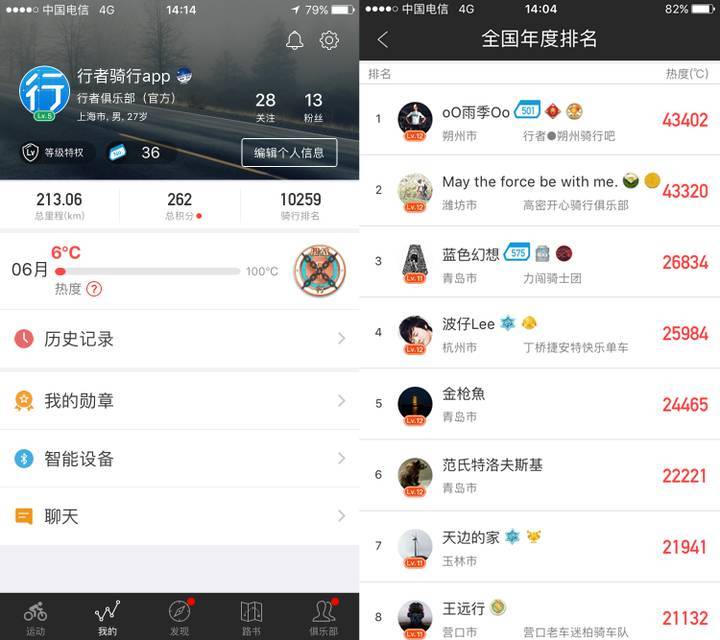Image resolution: width=720 pixels, height=640 pixels.
Task: Open 我的勋章 medals row
Action: coord(180,401)
